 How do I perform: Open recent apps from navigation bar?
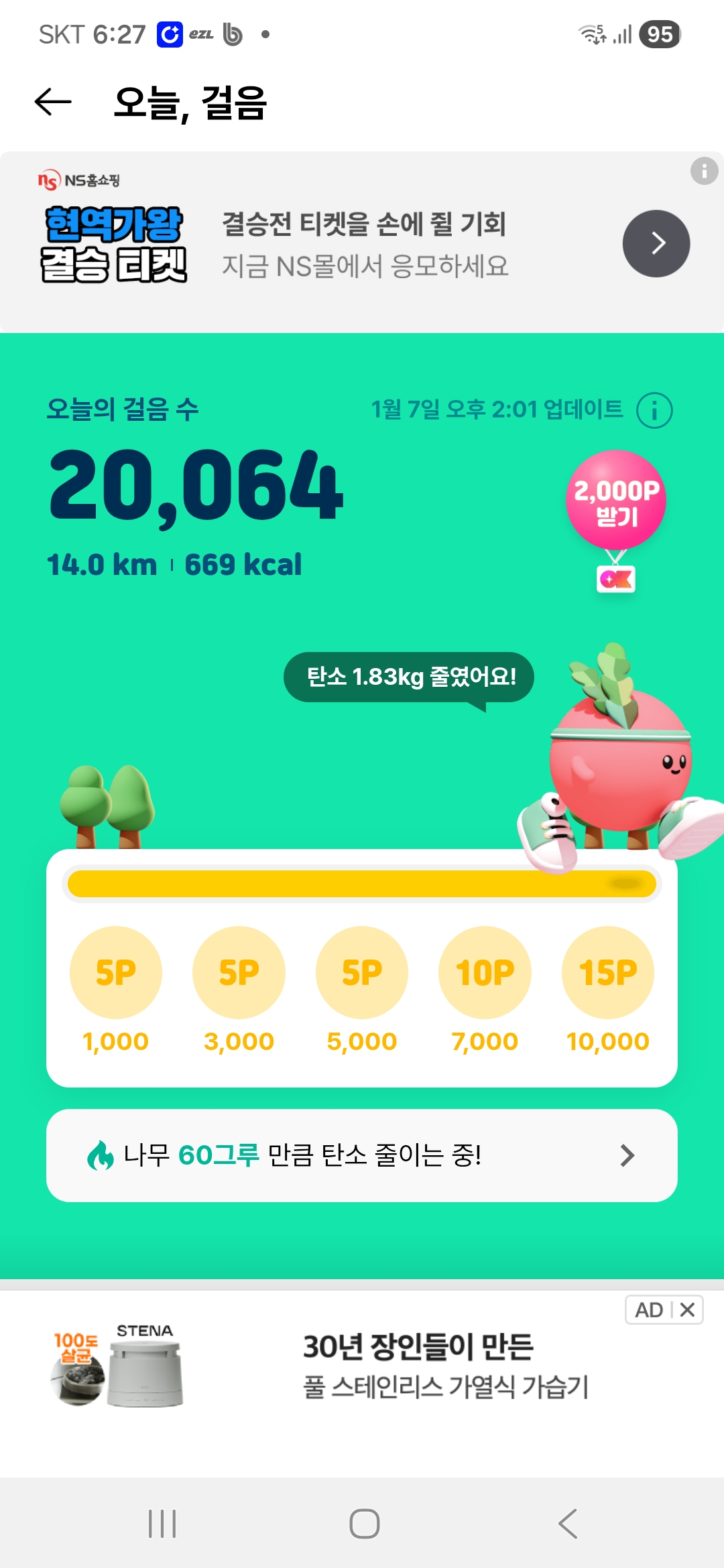pyautogui.click(x=162, y=1524)
